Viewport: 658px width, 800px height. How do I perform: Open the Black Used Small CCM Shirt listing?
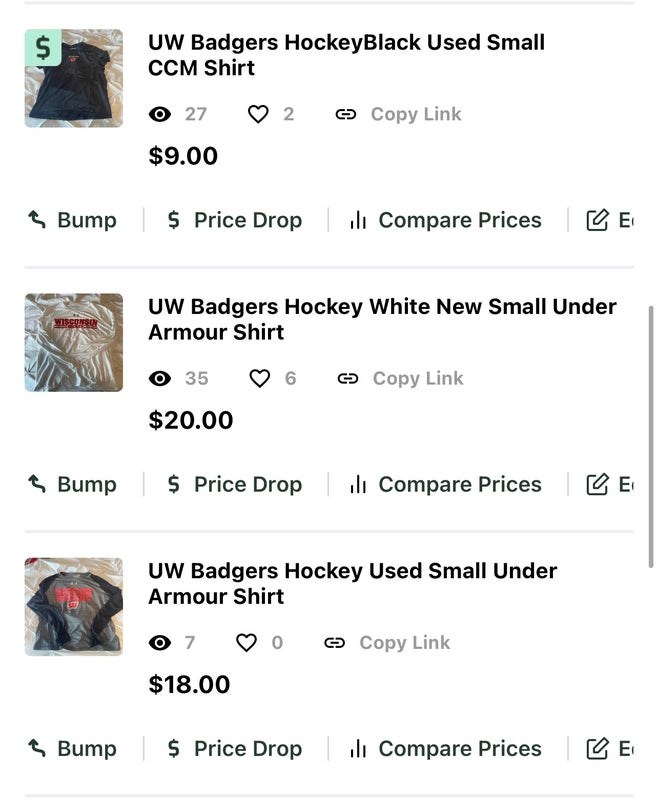point(346,55)
